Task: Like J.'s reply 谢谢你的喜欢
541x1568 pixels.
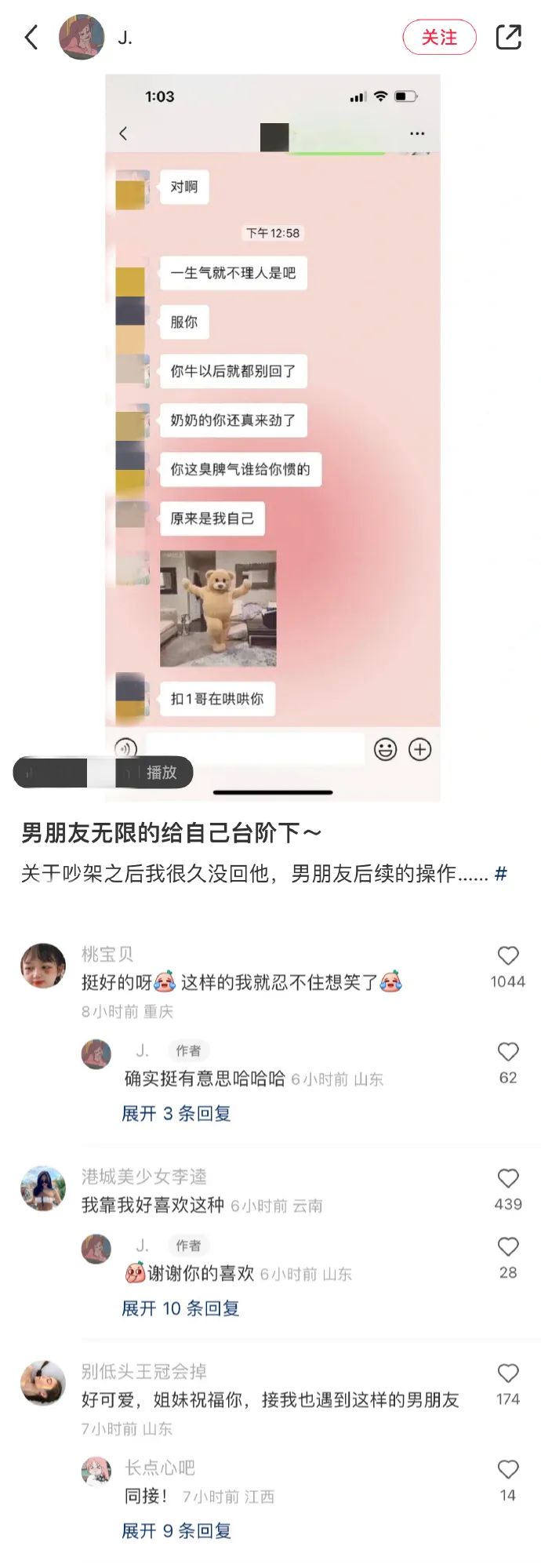Action: click(508, 1246)
